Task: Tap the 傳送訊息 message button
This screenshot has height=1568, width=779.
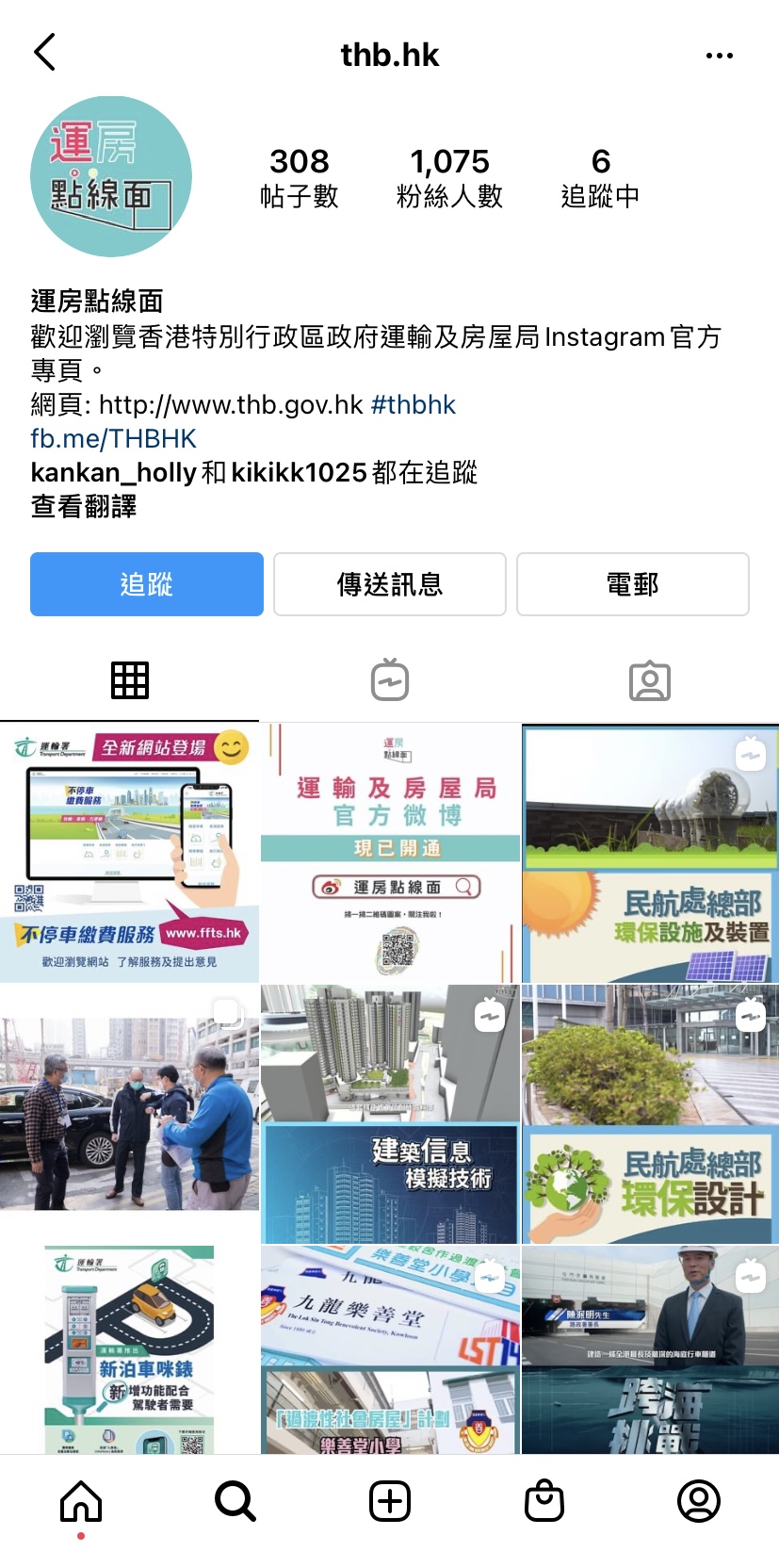Action: pos(390,584)
